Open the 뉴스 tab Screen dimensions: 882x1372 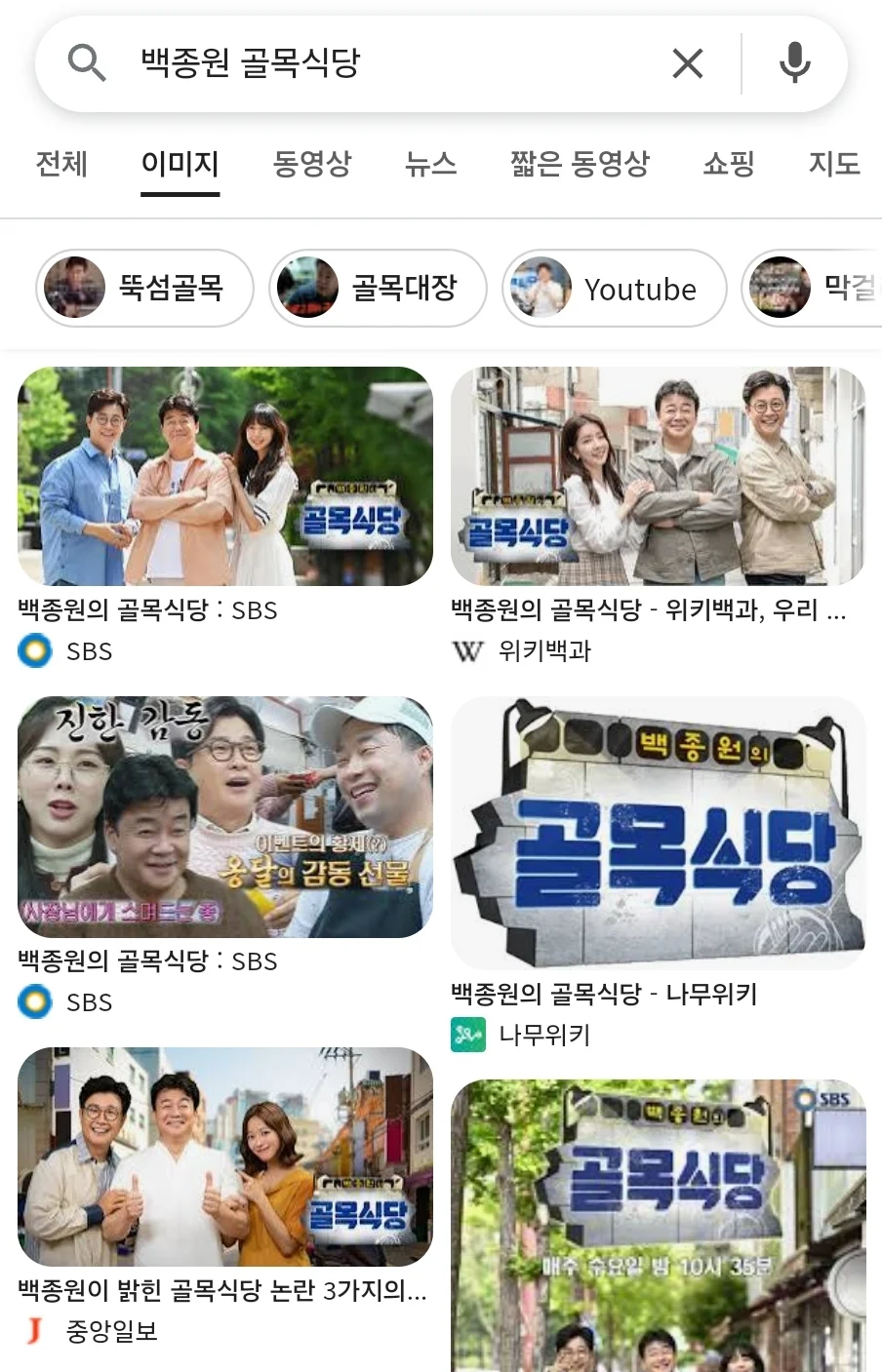tap(430, 164)
